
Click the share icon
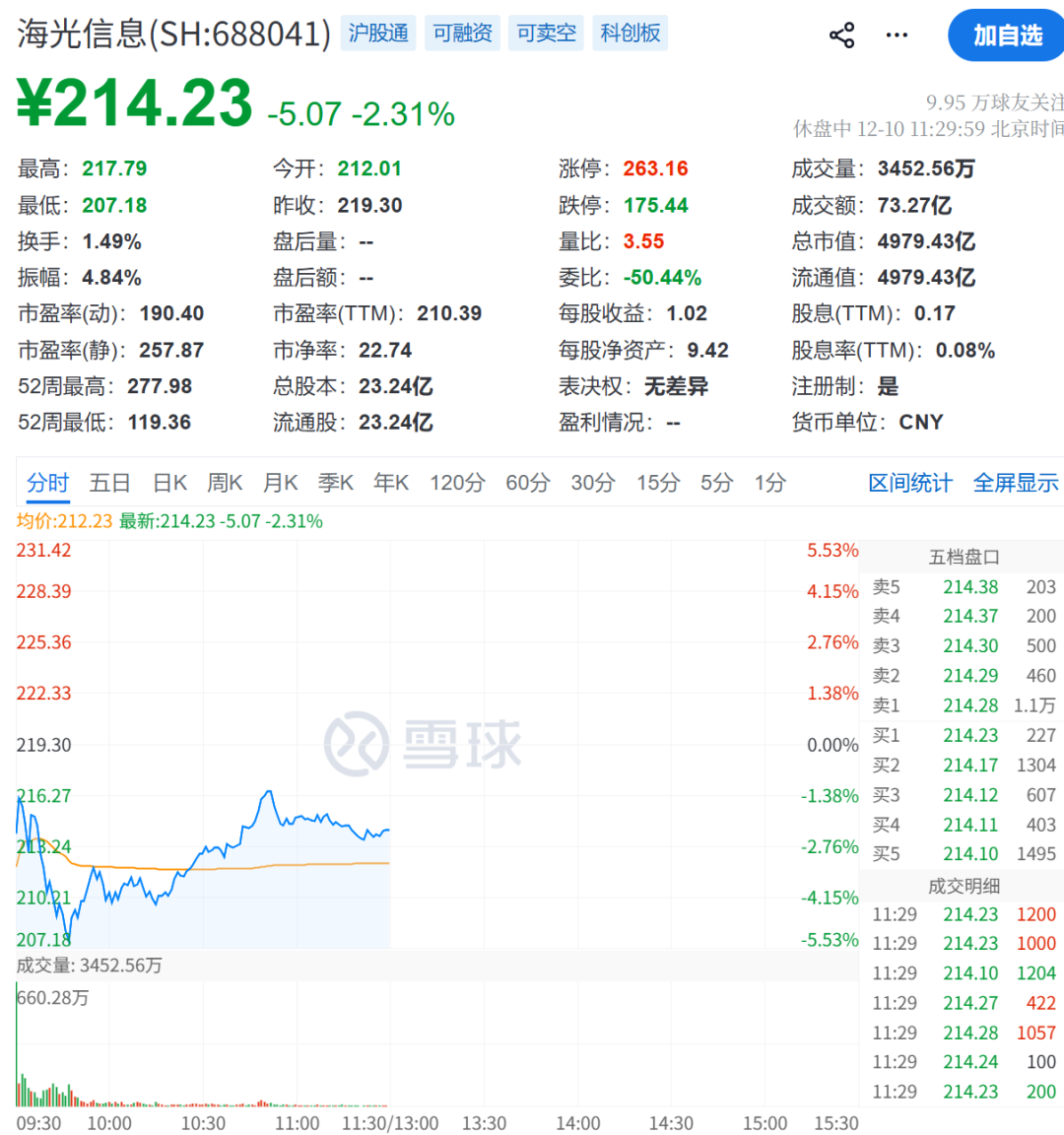pos(840,34)
